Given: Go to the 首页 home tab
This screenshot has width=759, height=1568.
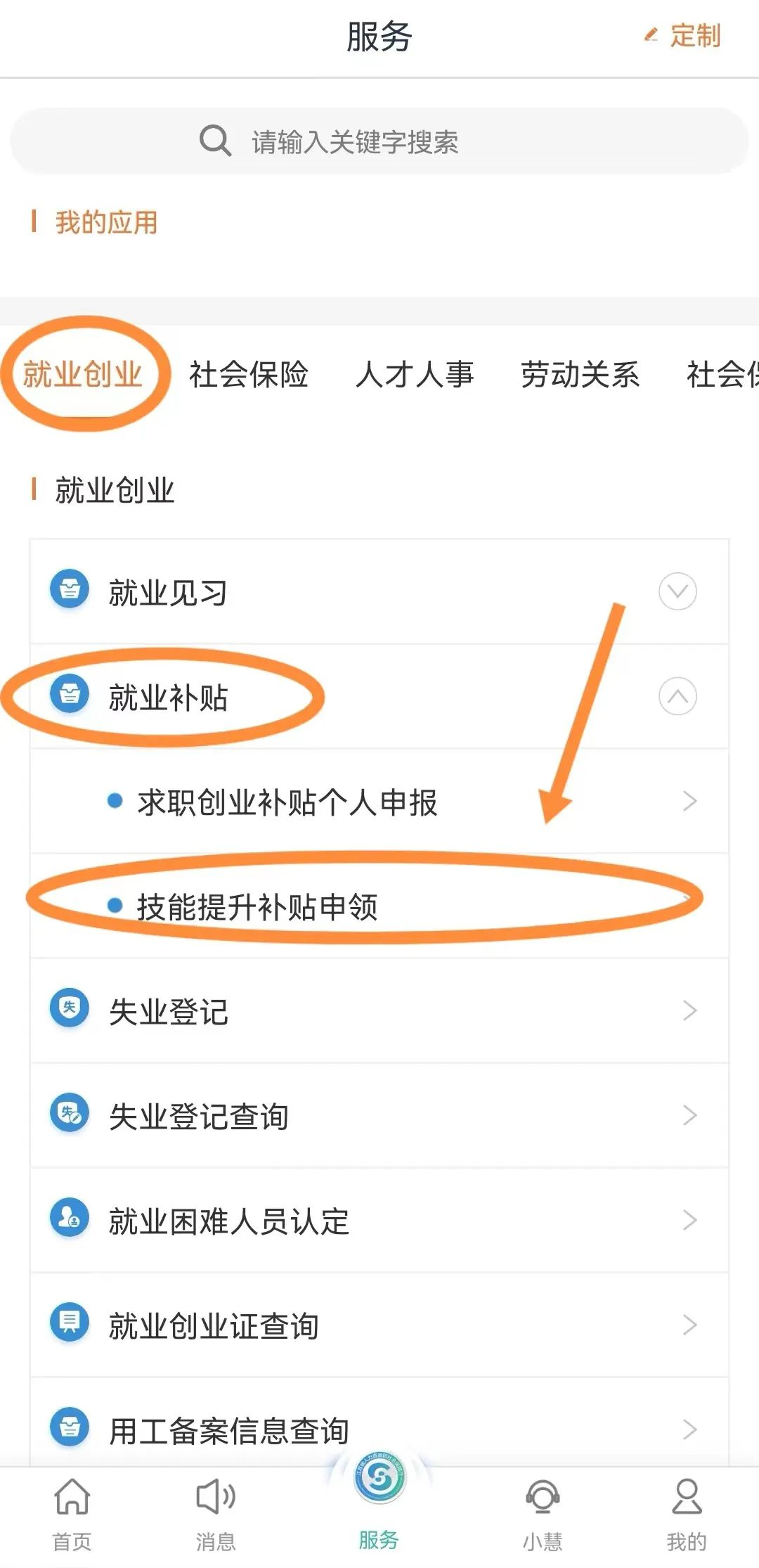Looking at the screenshot, I should tap(72, 1515).
